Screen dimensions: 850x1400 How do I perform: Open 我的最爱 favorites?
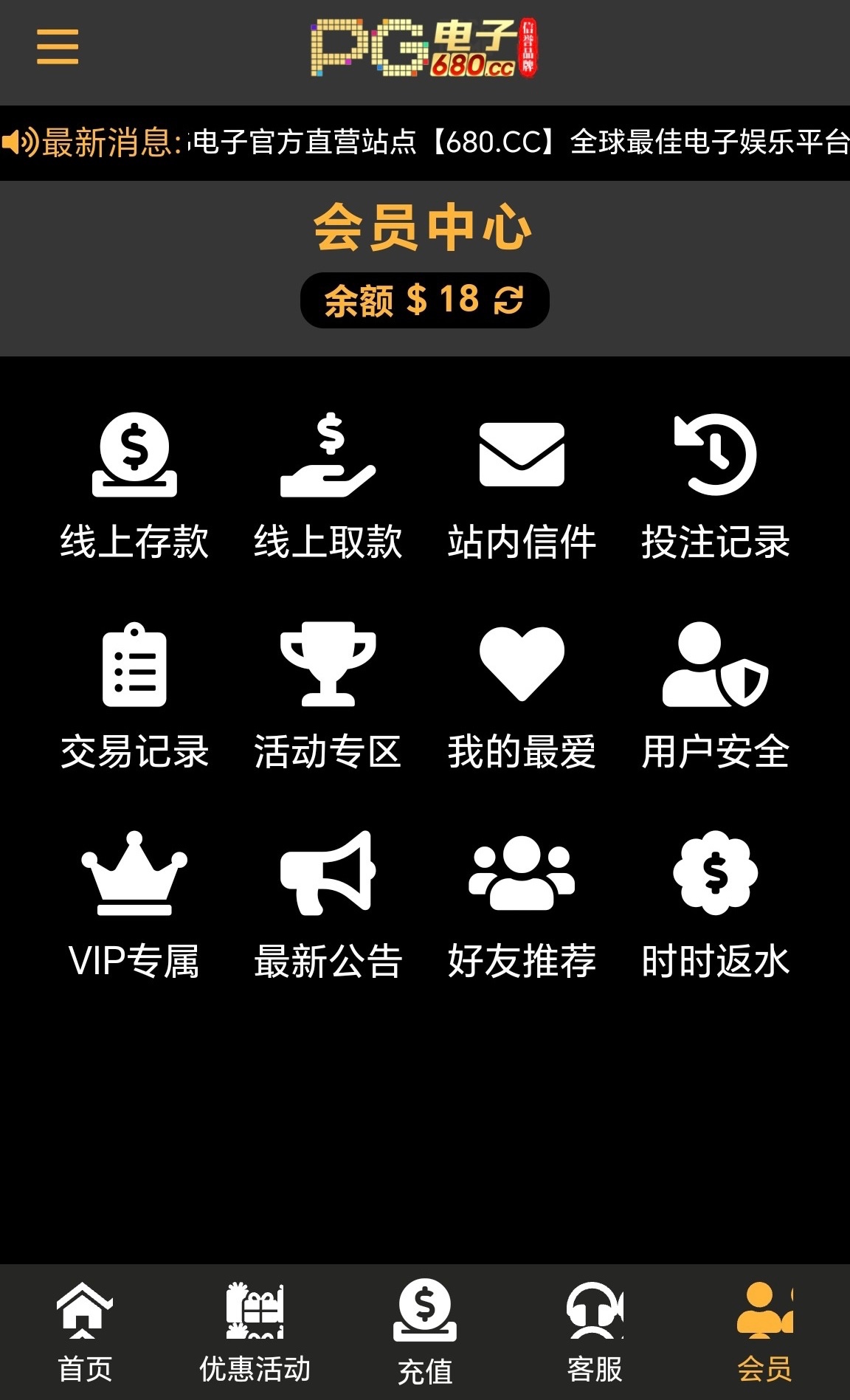coord(522,695)
